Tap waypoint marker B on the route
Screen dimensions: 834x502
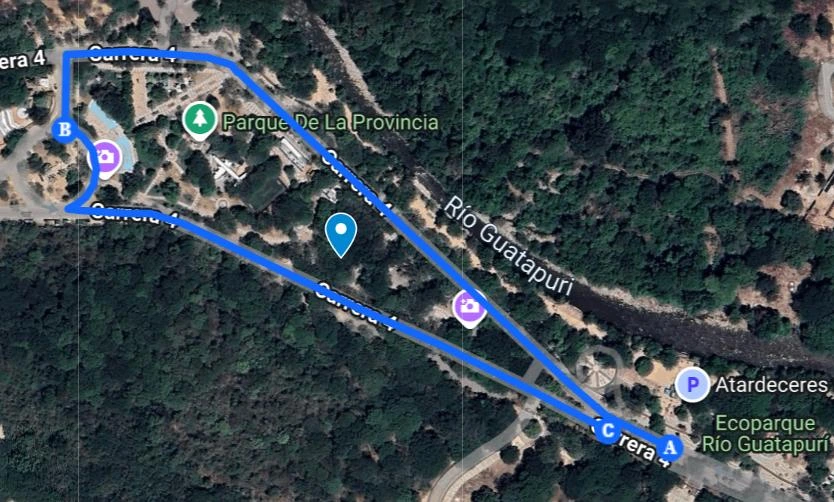point(64,130)
